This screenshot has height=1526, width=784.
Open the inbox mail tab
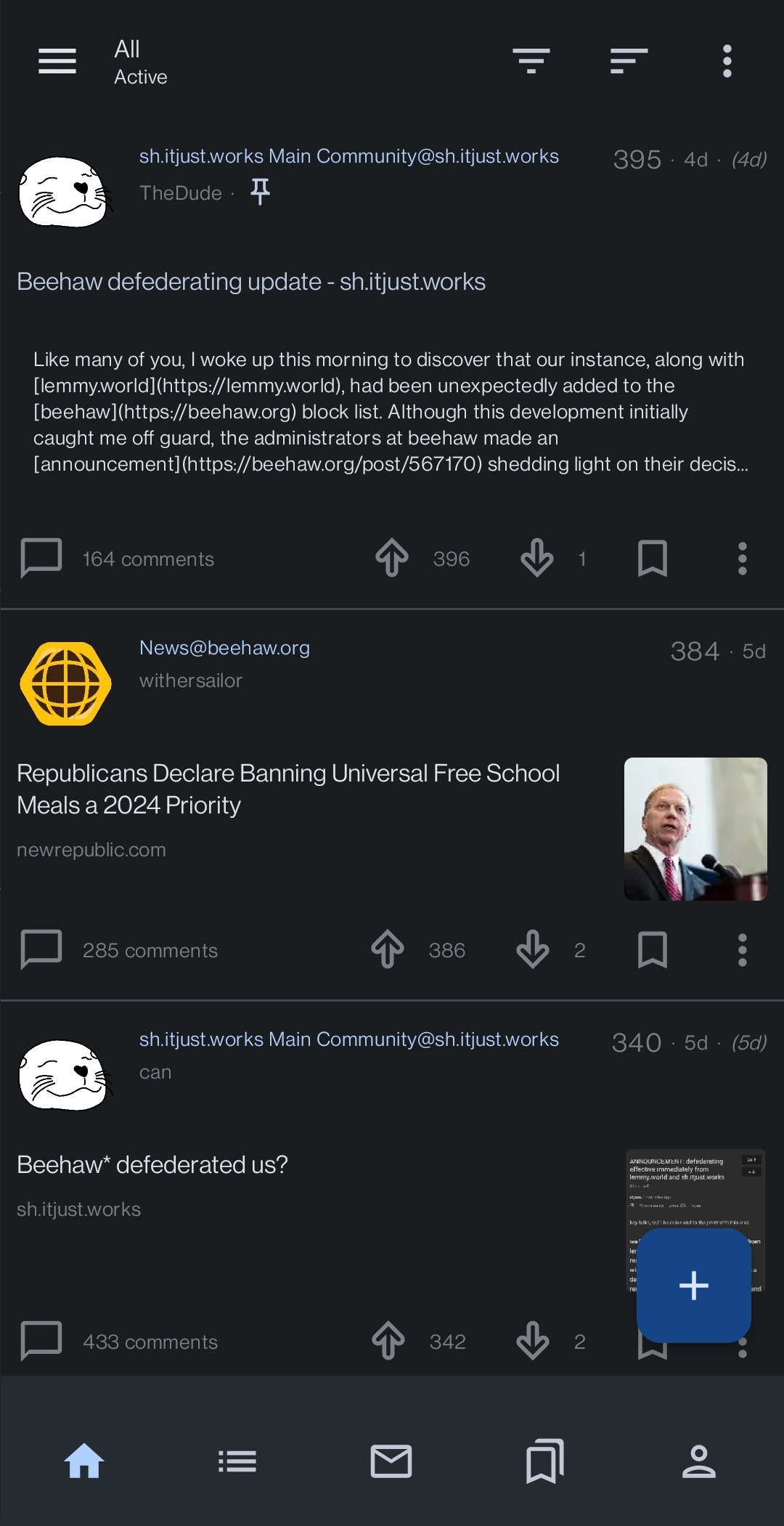coord(391,1461)
